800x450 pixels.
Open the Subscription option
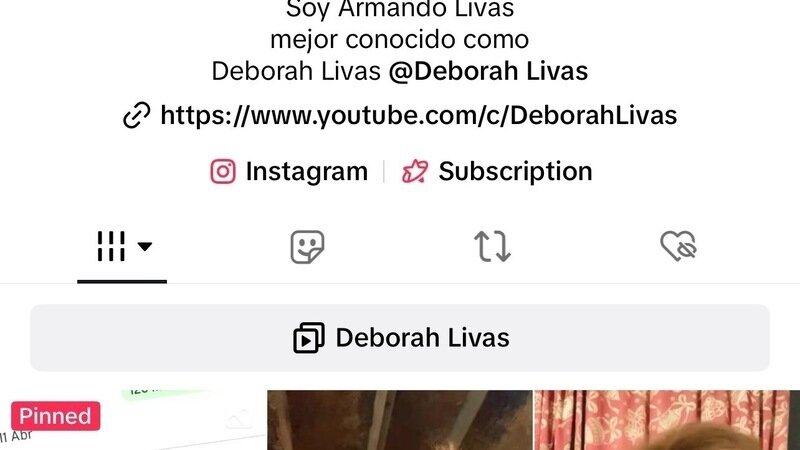pyautogui.click(x=497, y=172)
